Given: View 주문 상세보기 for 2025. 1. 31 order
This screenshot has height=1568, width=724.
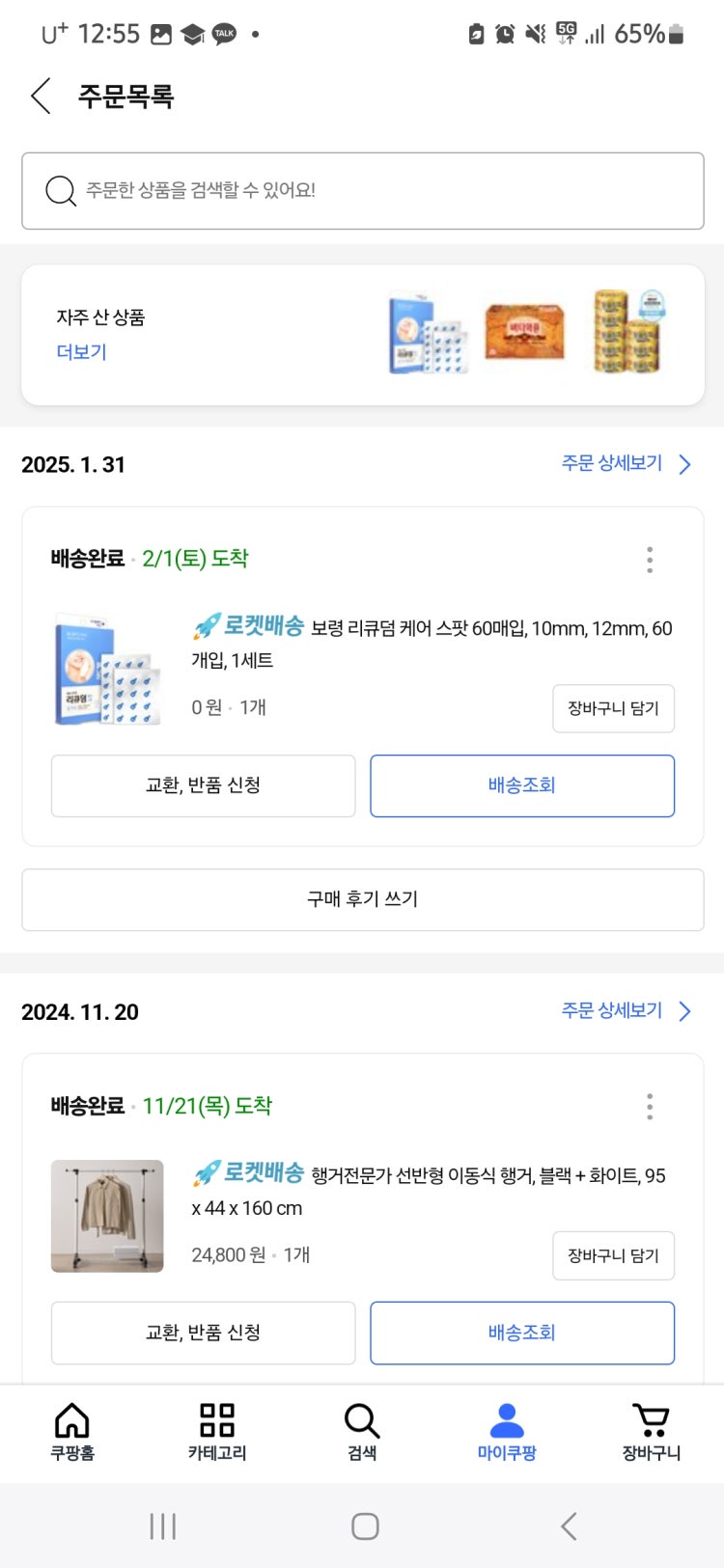Looking at the screenshot, I should (626, 464).
